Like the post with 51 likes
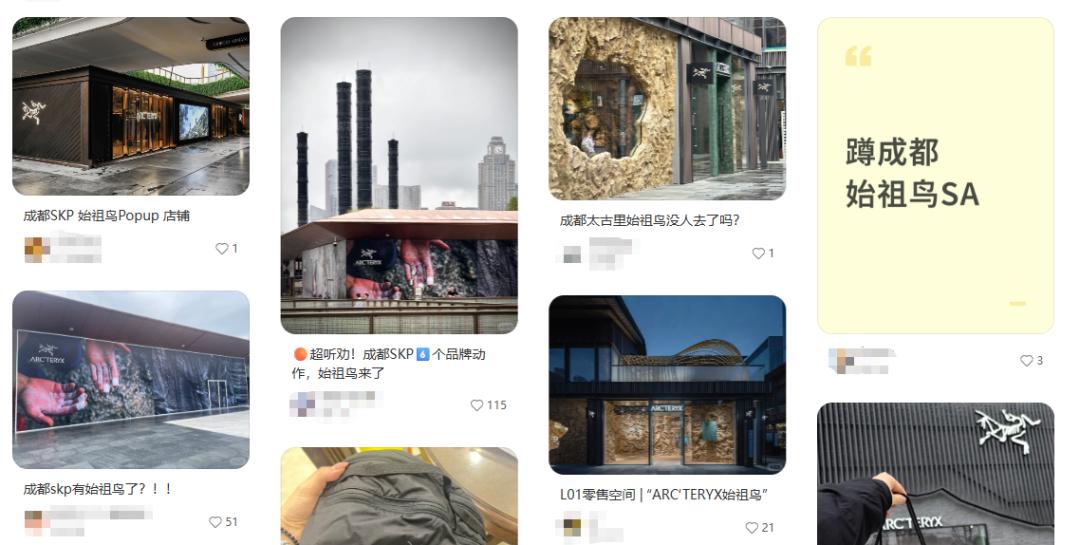Image resolution: width=1080 pixels, height=545 pixels. 215,521
